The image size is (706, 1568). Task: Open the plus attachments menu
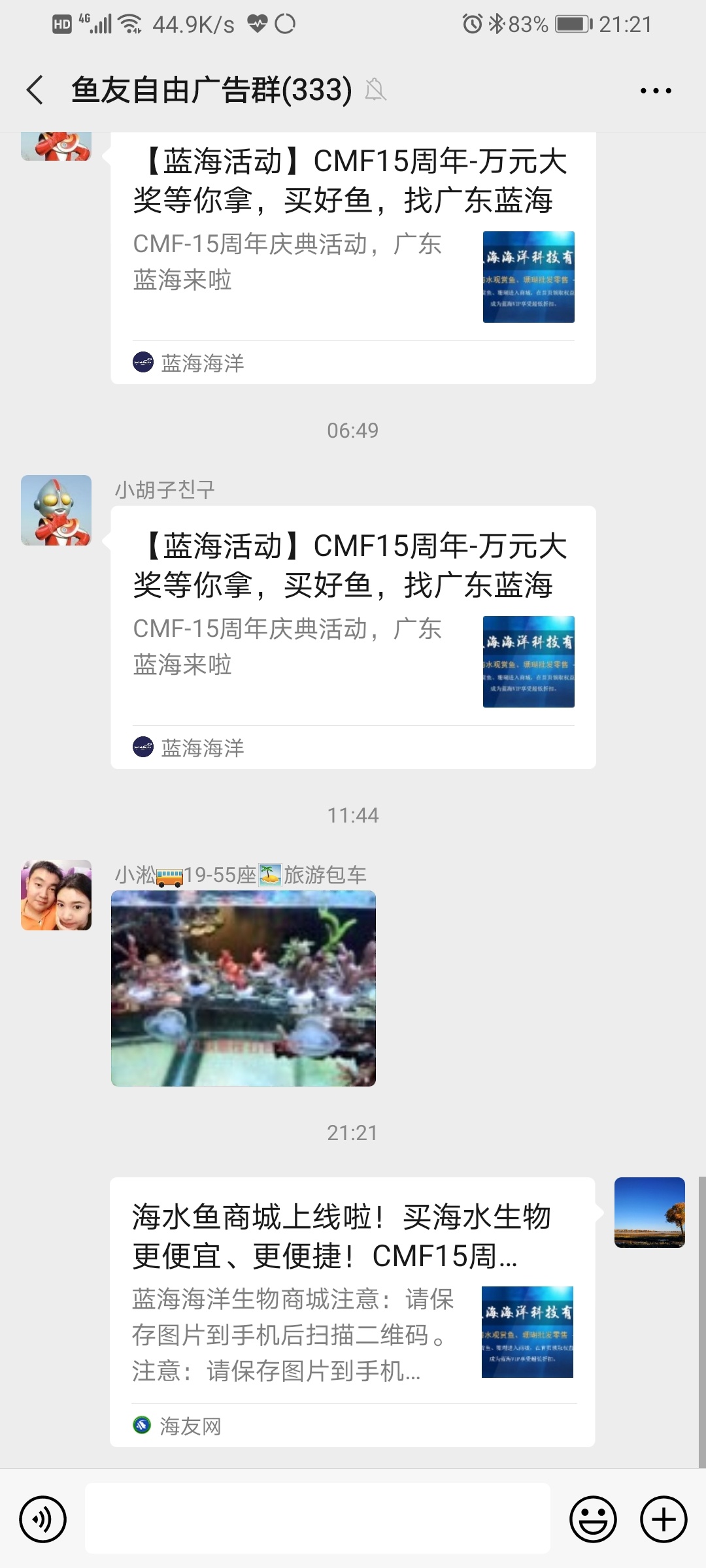tap(663, 1519)
